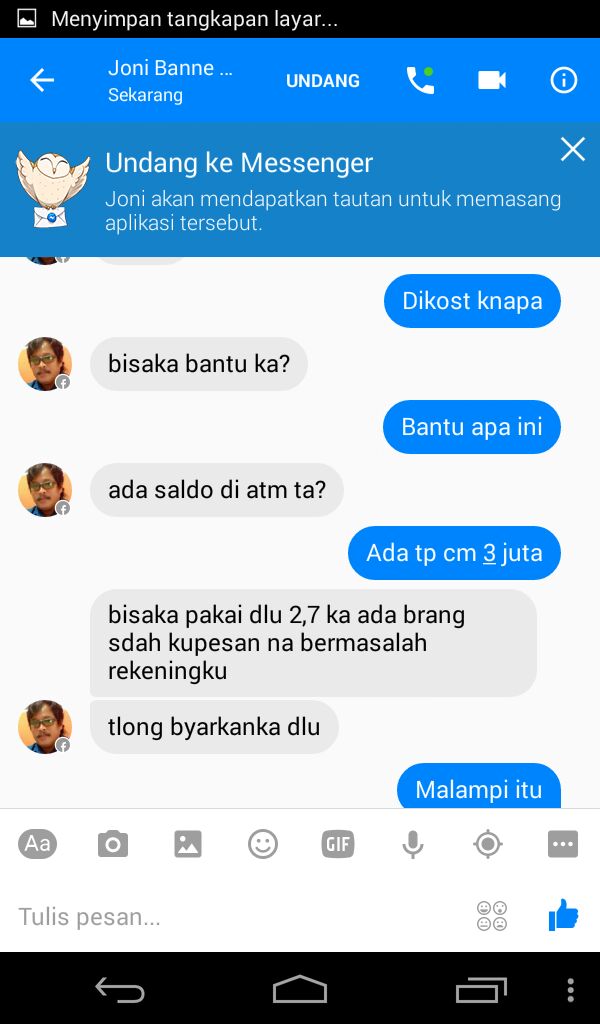Start a voice call with Joni
The image size is (600, 1024).
click(x=420, y=80)
